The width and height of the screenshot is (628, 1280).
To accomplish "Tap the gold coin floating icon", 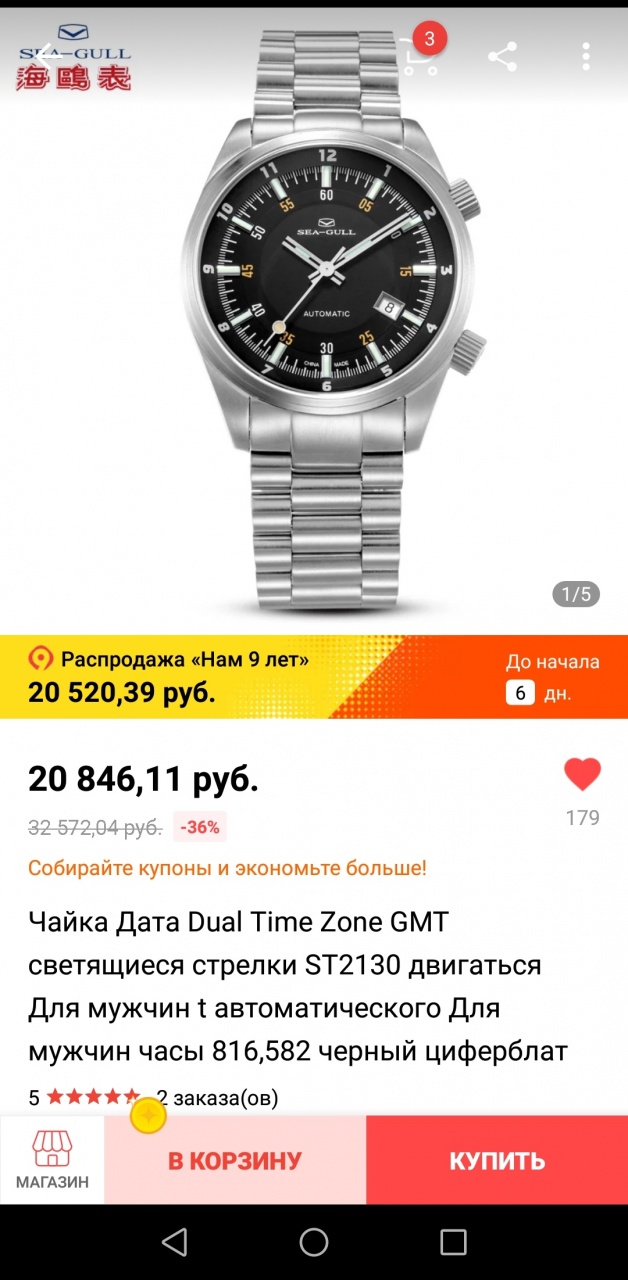I will pyautogui.click(x=148, y=1114).
